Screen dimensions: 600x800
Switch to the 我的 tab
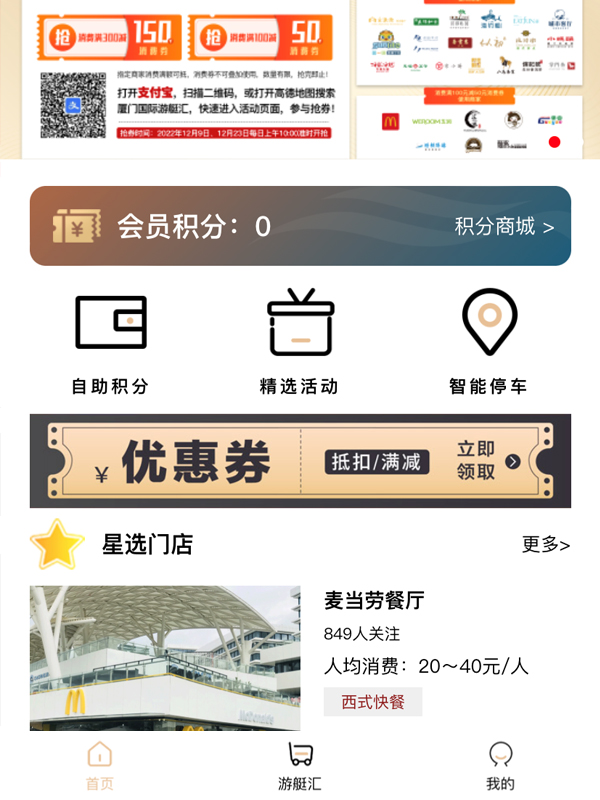click(x=500, y=766)
